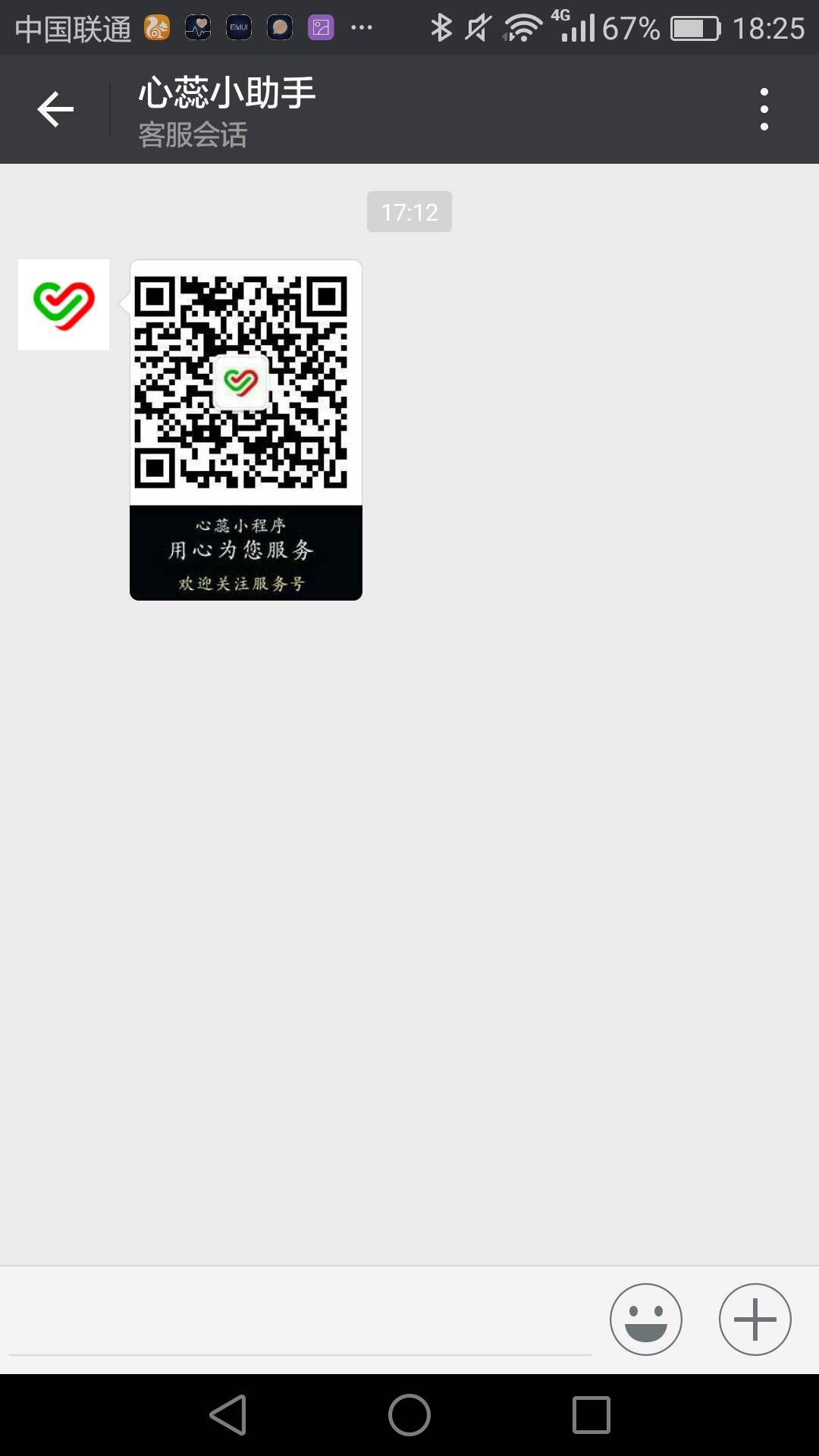The image size is (819, 1456).
Task: Open the plus attachment menu
Action: click(x=755, y=1319)
